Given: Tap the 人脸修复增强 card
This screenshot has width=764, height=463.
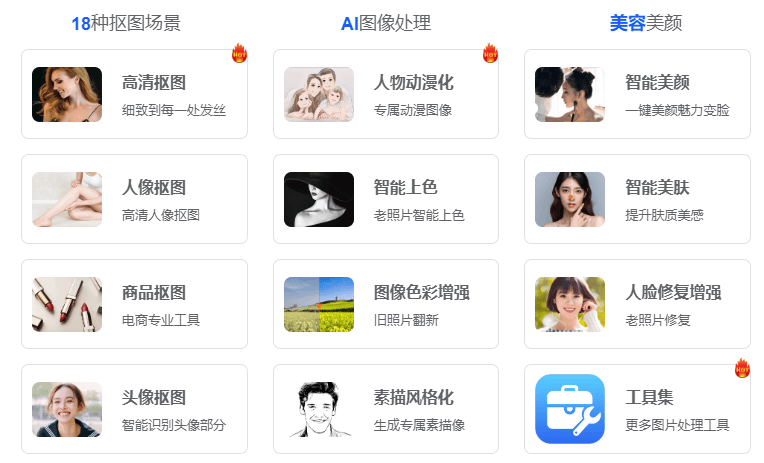Looking at the screenshot, I should [637, 304].
